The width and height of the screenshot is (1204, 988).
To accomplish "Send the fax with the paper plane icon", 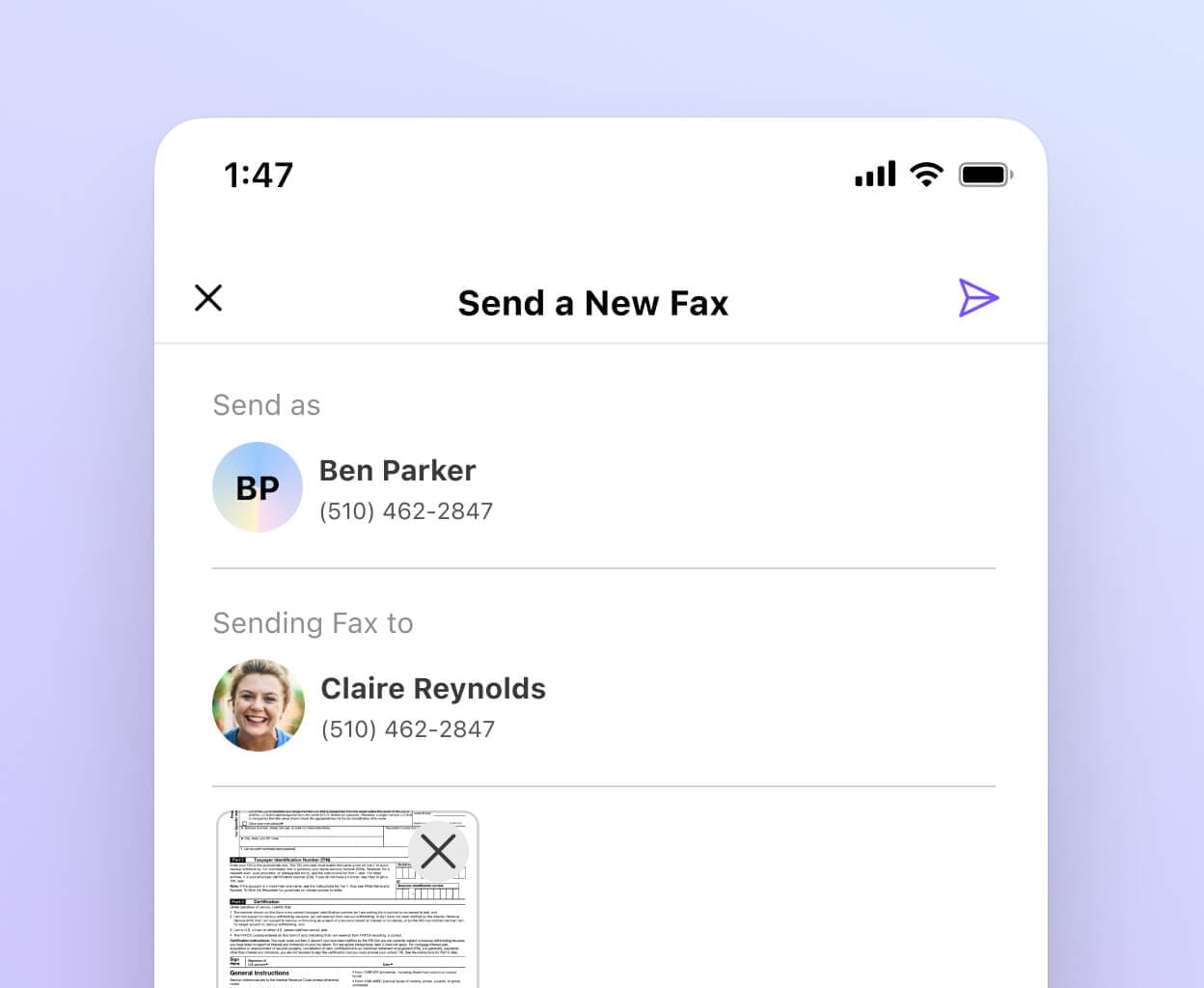I will [977, 298].
